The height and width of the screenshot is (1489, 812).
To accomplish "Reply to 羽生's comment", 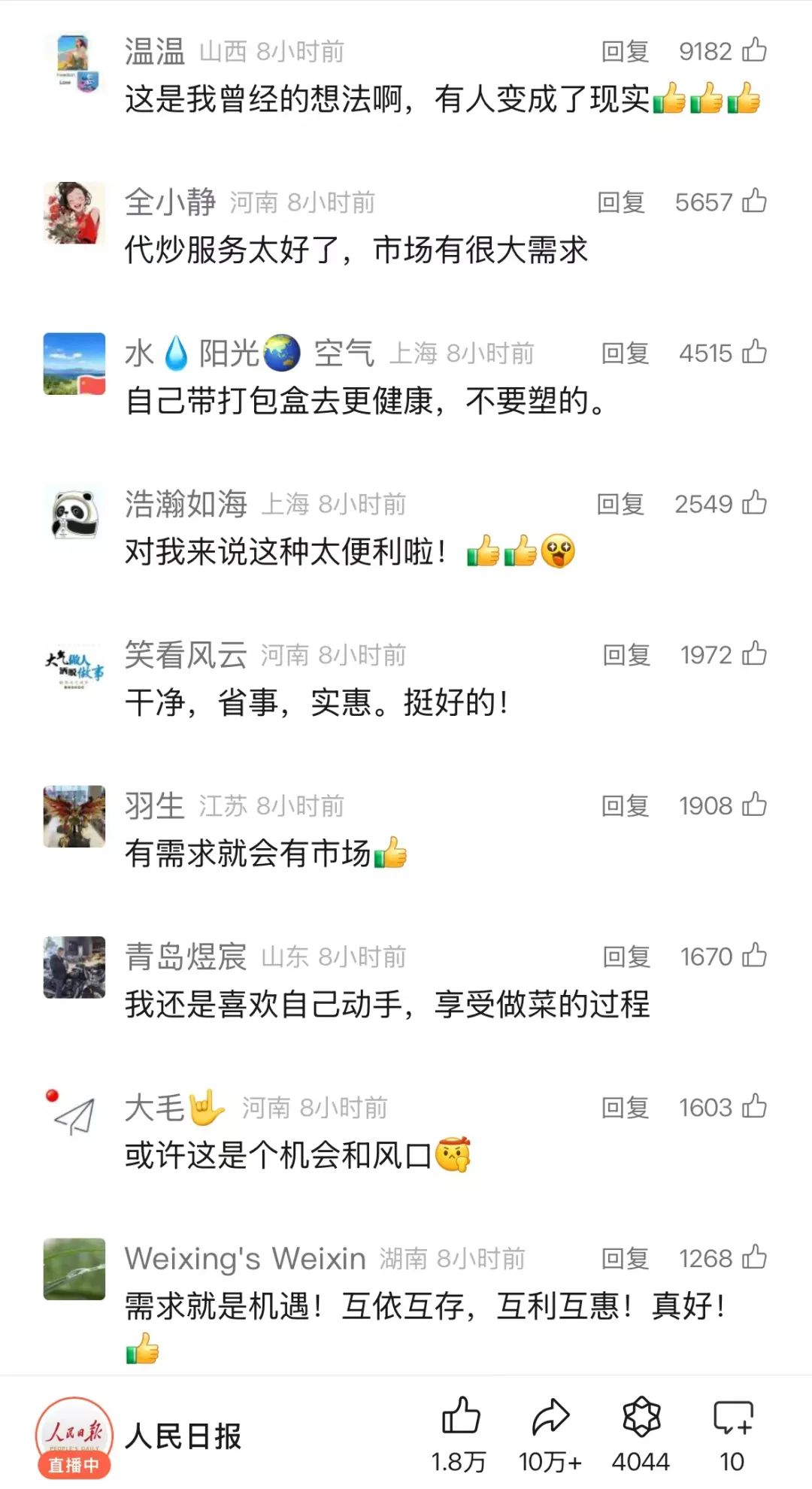I will pyautogui.click(x=625, y=806).
